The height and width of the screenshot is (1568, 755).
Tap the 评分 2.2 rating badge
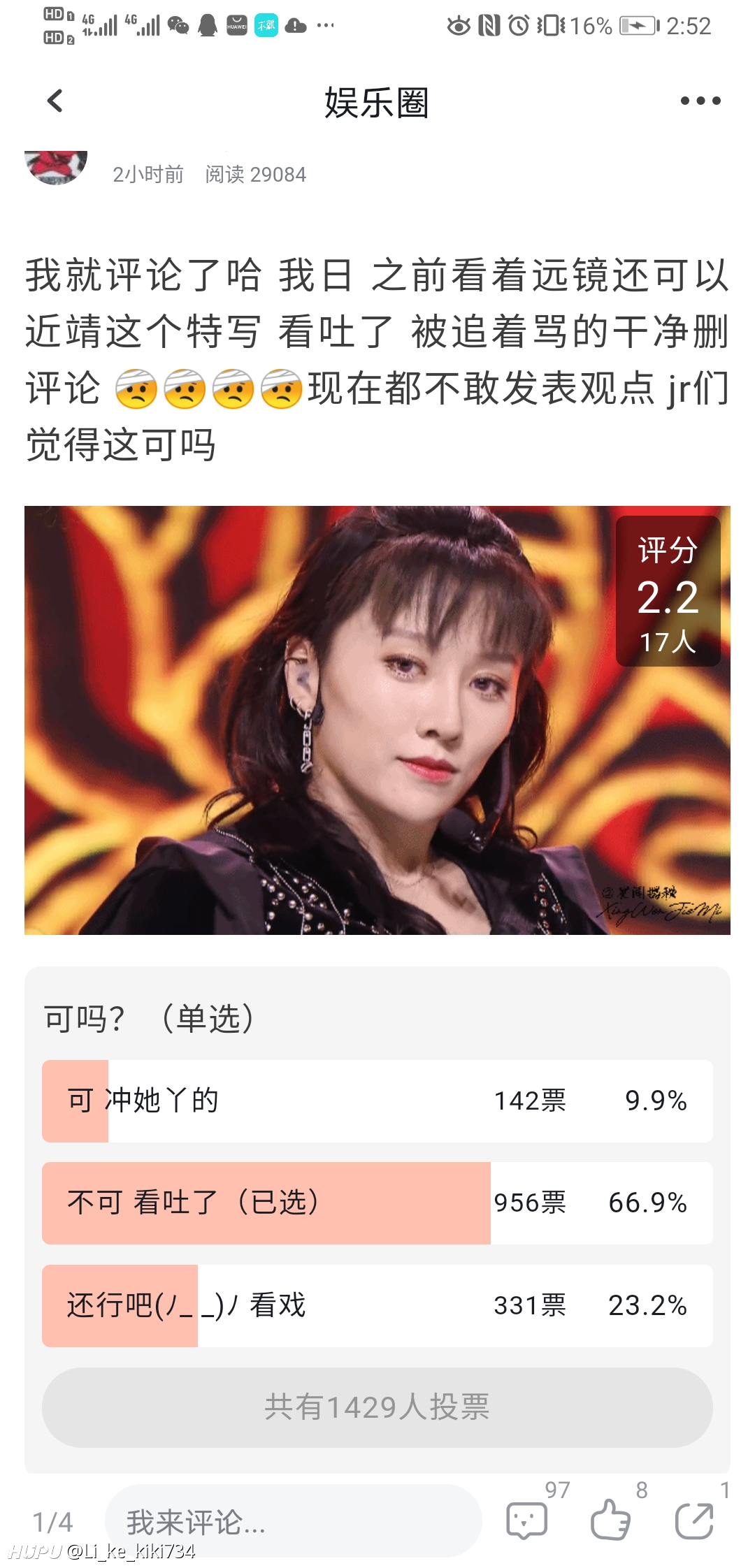(668, 591)
